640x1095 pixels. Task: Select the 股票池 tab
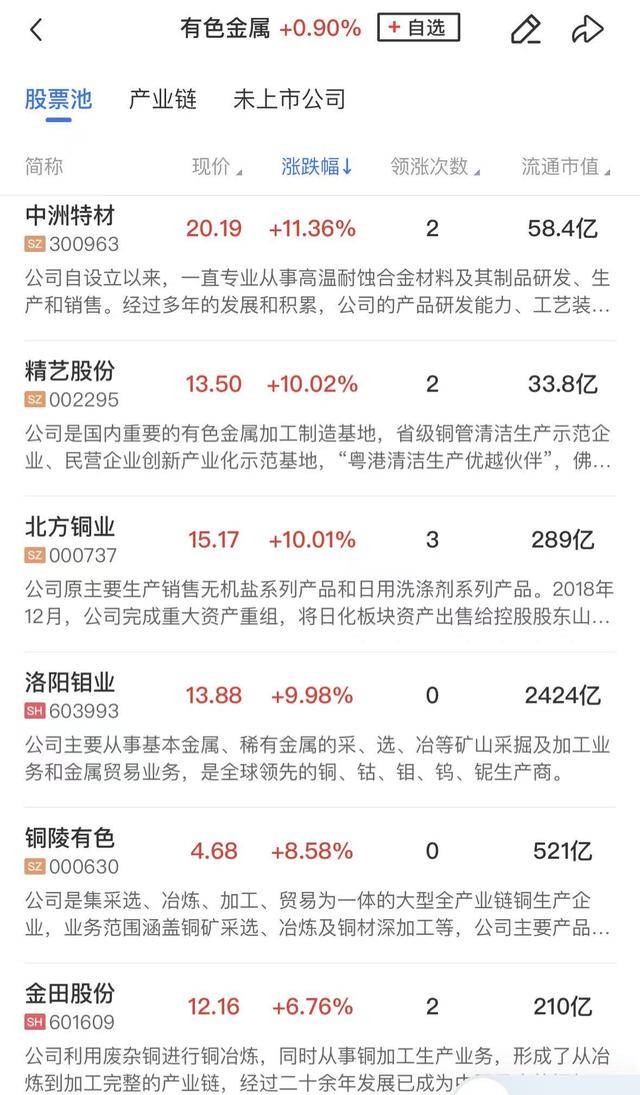tap(58, 99)
